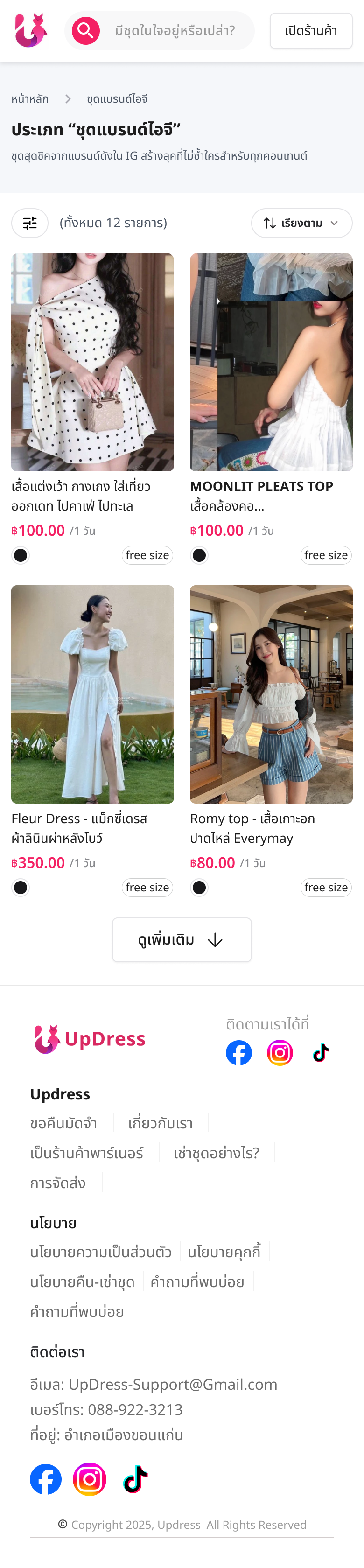Viewport: 364px width, 1568px height.
Task: Load more items with ดูเพิ่มเติม
Action: coord(182,939)
